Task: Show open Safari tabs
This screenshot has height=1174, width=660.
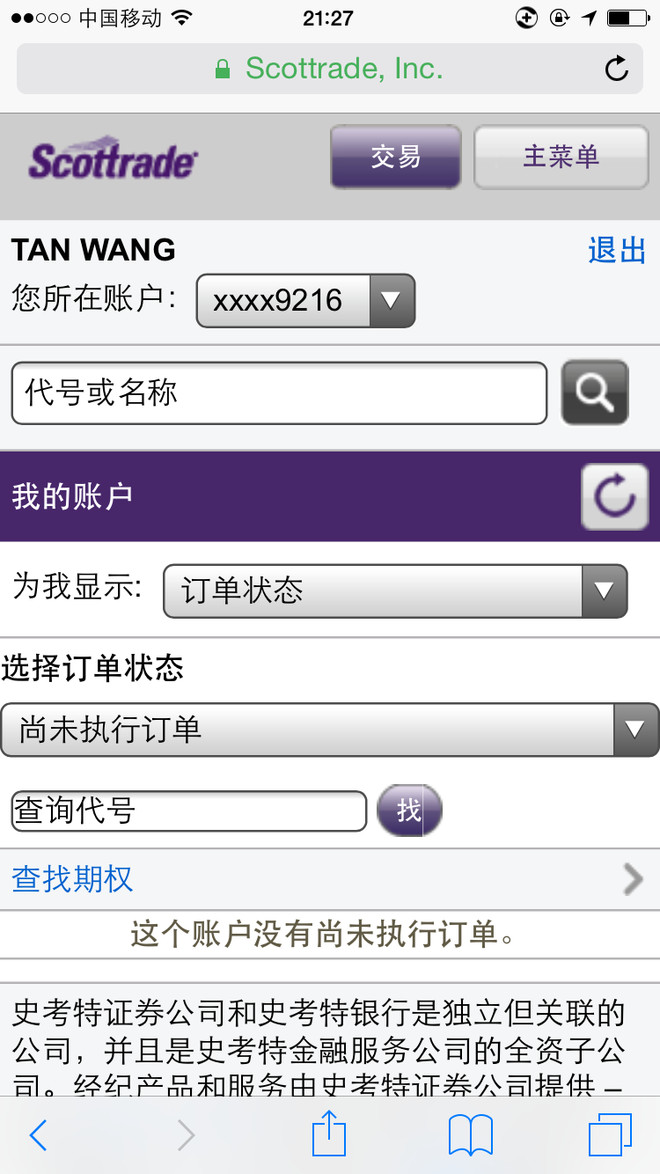Action: (611, 1135)
